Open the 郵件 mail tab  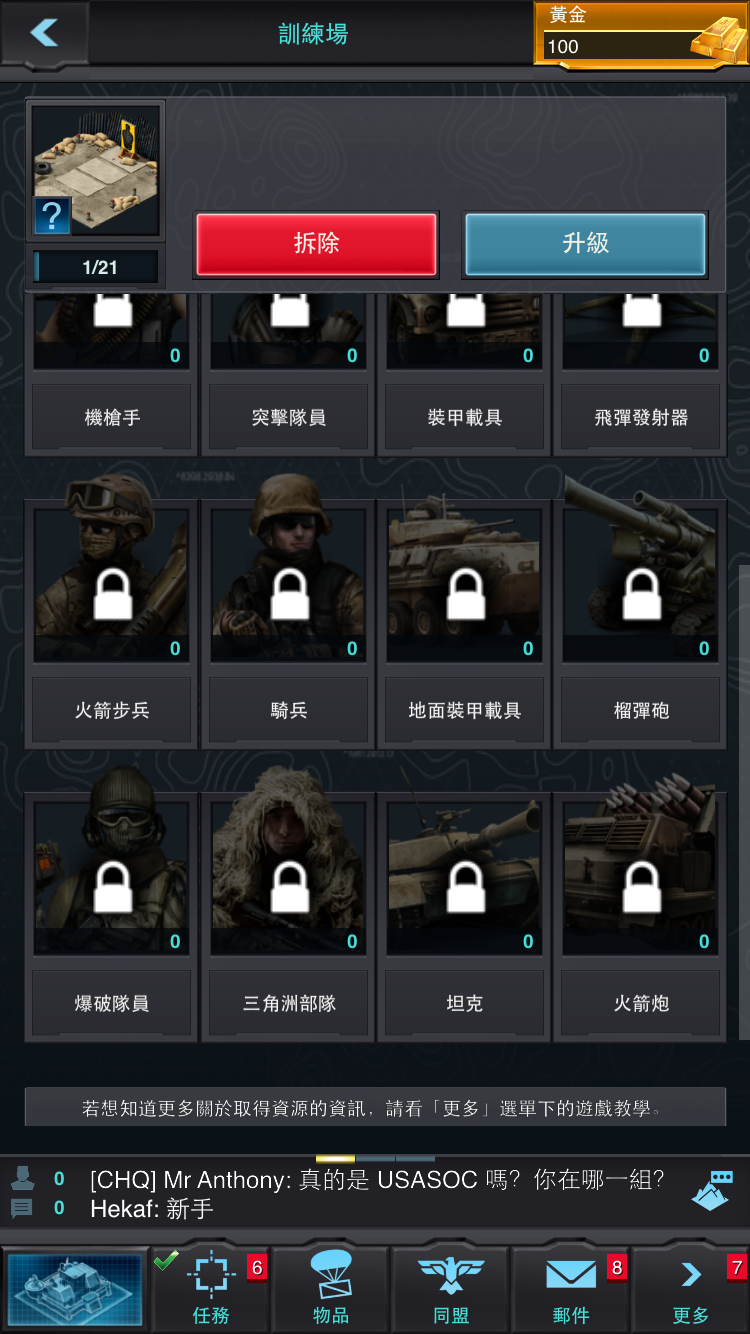click(571, 1290)
